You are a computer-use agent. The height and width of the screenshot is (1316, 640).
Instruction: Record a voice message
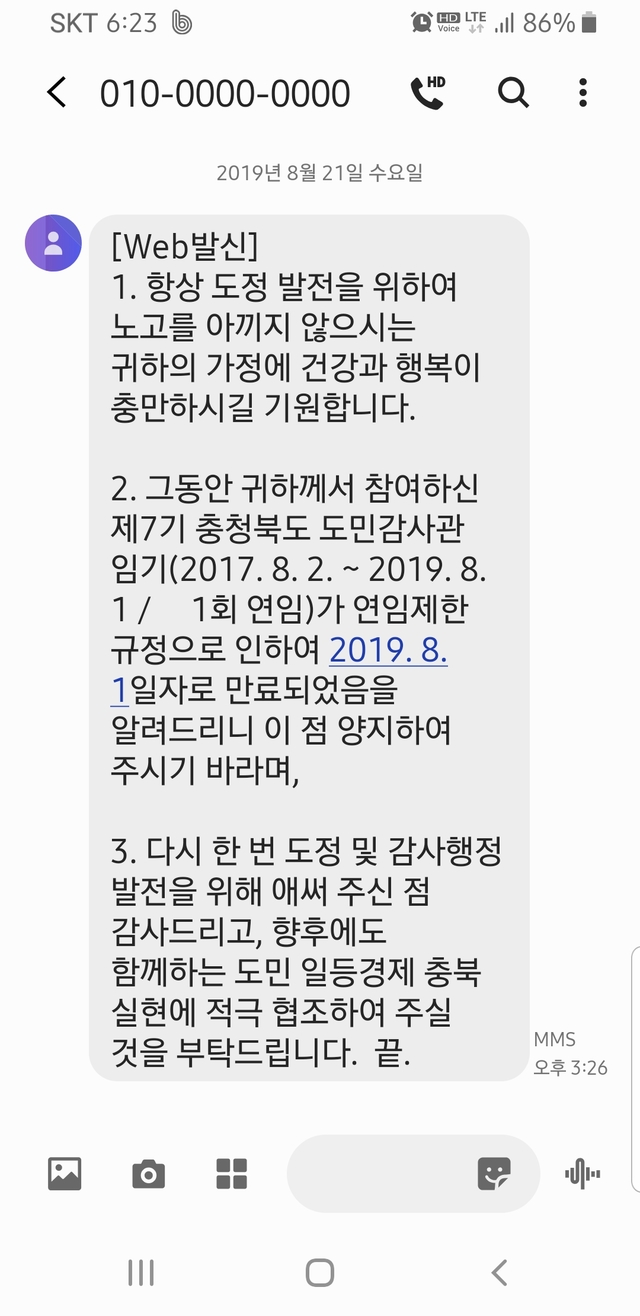(x=582, y=1173)
